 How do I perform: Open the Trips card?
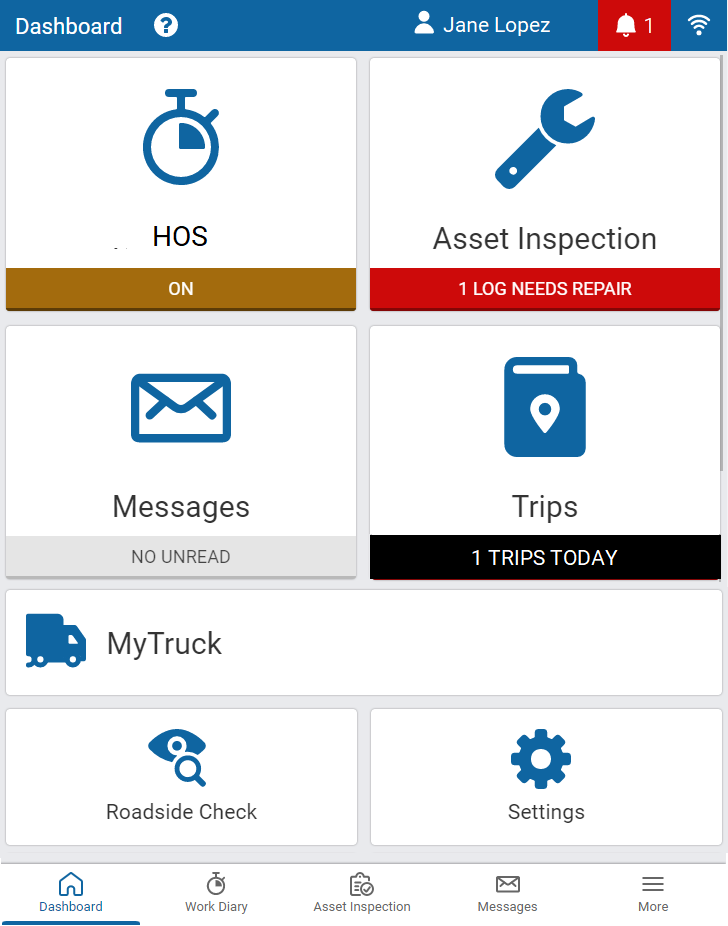click(x=545, y=451)
